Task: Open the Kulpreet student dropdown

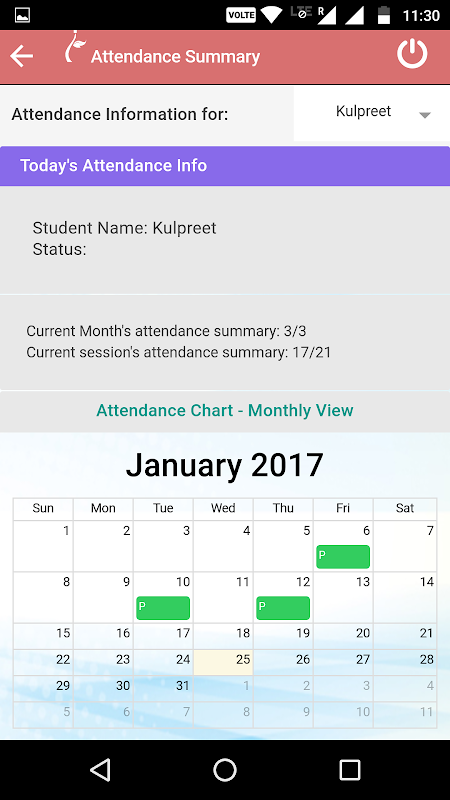Action: 372,113
